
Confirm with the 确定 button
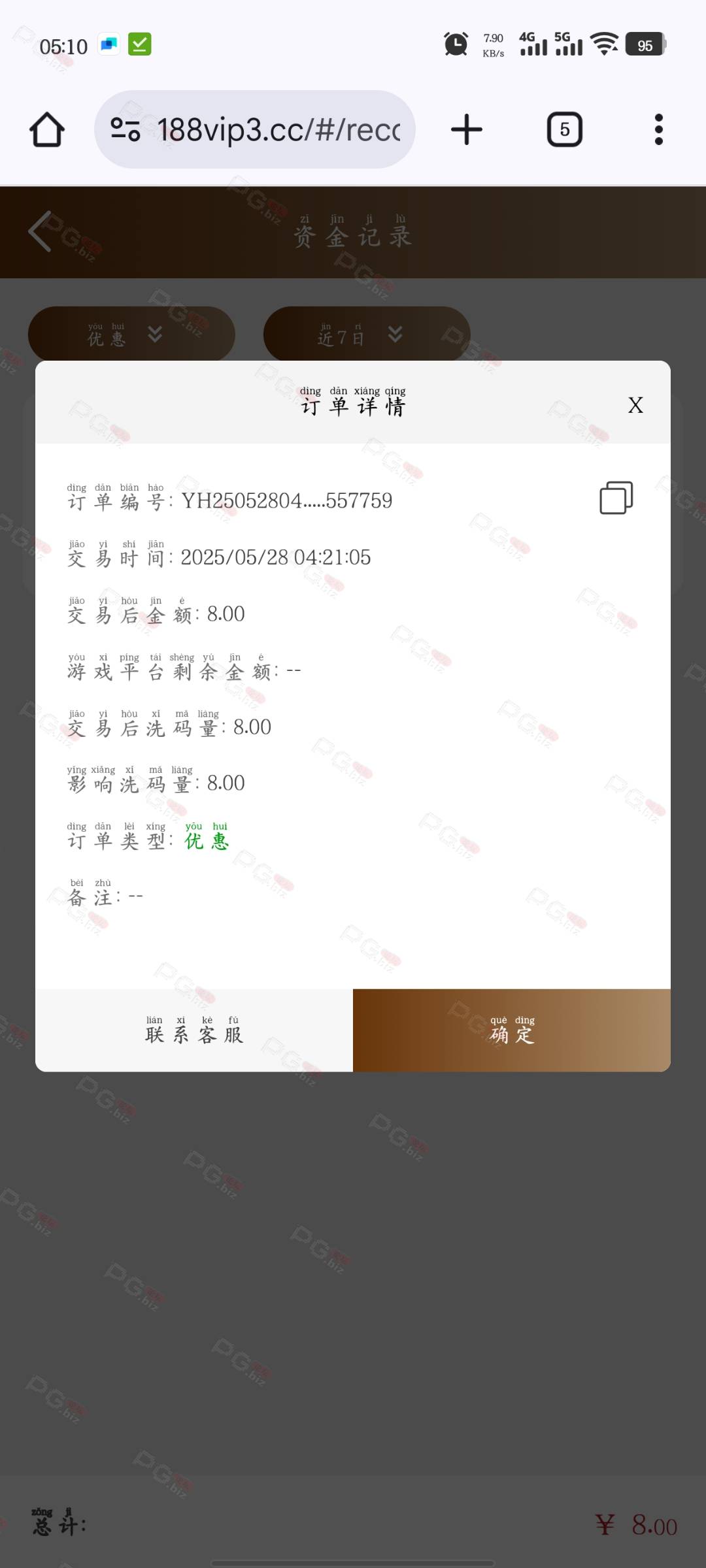(x=512, y=1030)
